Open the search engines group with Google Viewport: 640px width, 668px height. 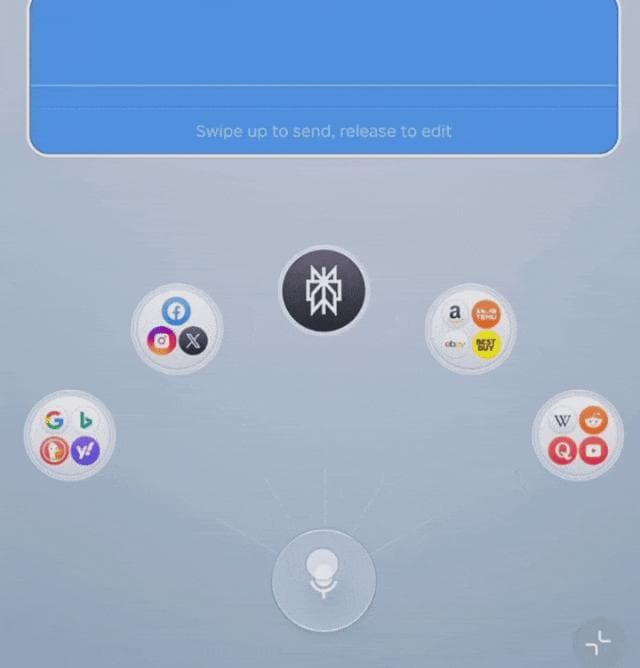pyautogui.click(x=69, y=435)
